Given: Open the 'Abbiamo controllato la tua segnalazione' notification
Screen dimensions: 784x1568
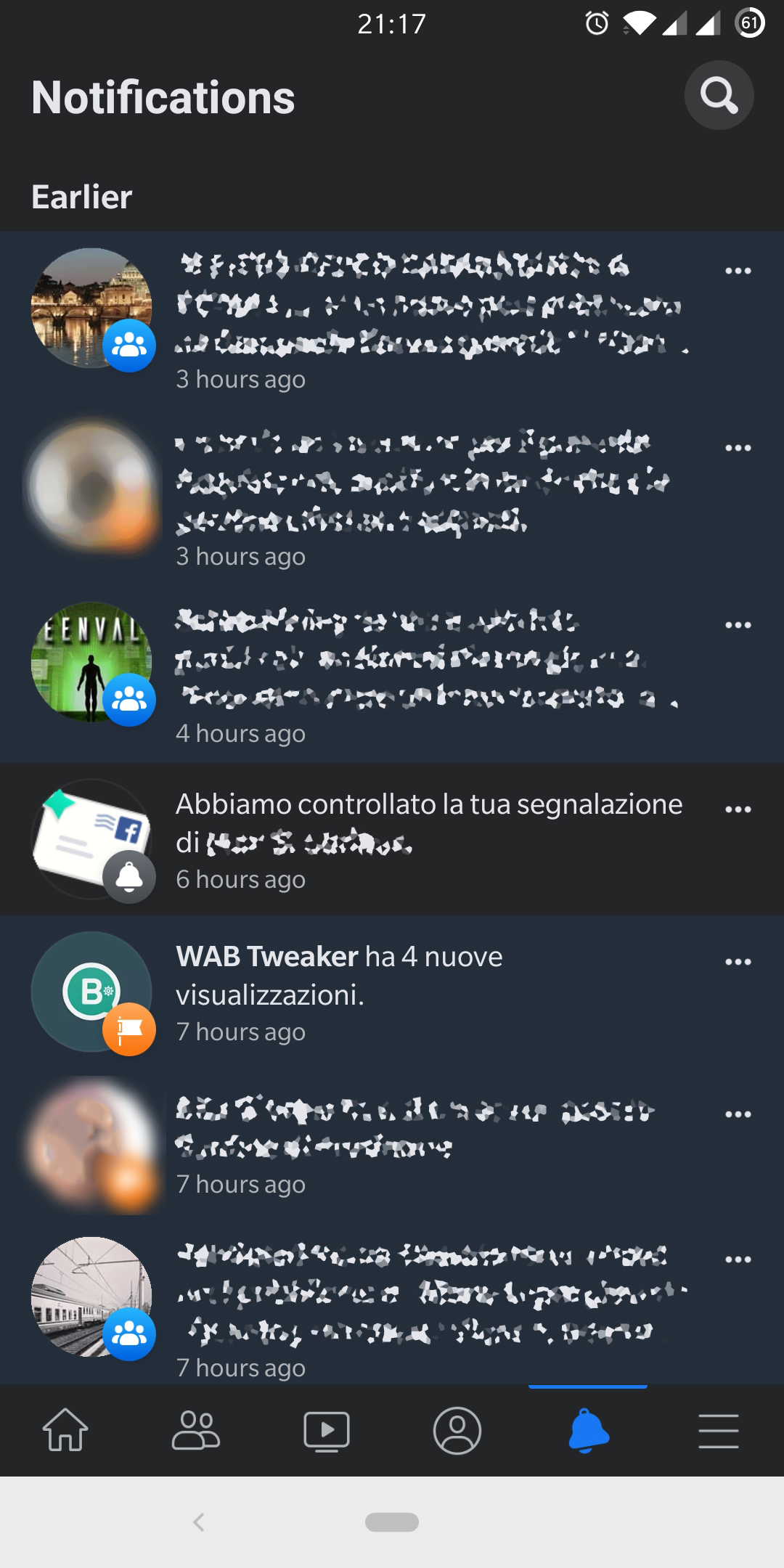Looking at the screenshot, I should tap(392, 839).
